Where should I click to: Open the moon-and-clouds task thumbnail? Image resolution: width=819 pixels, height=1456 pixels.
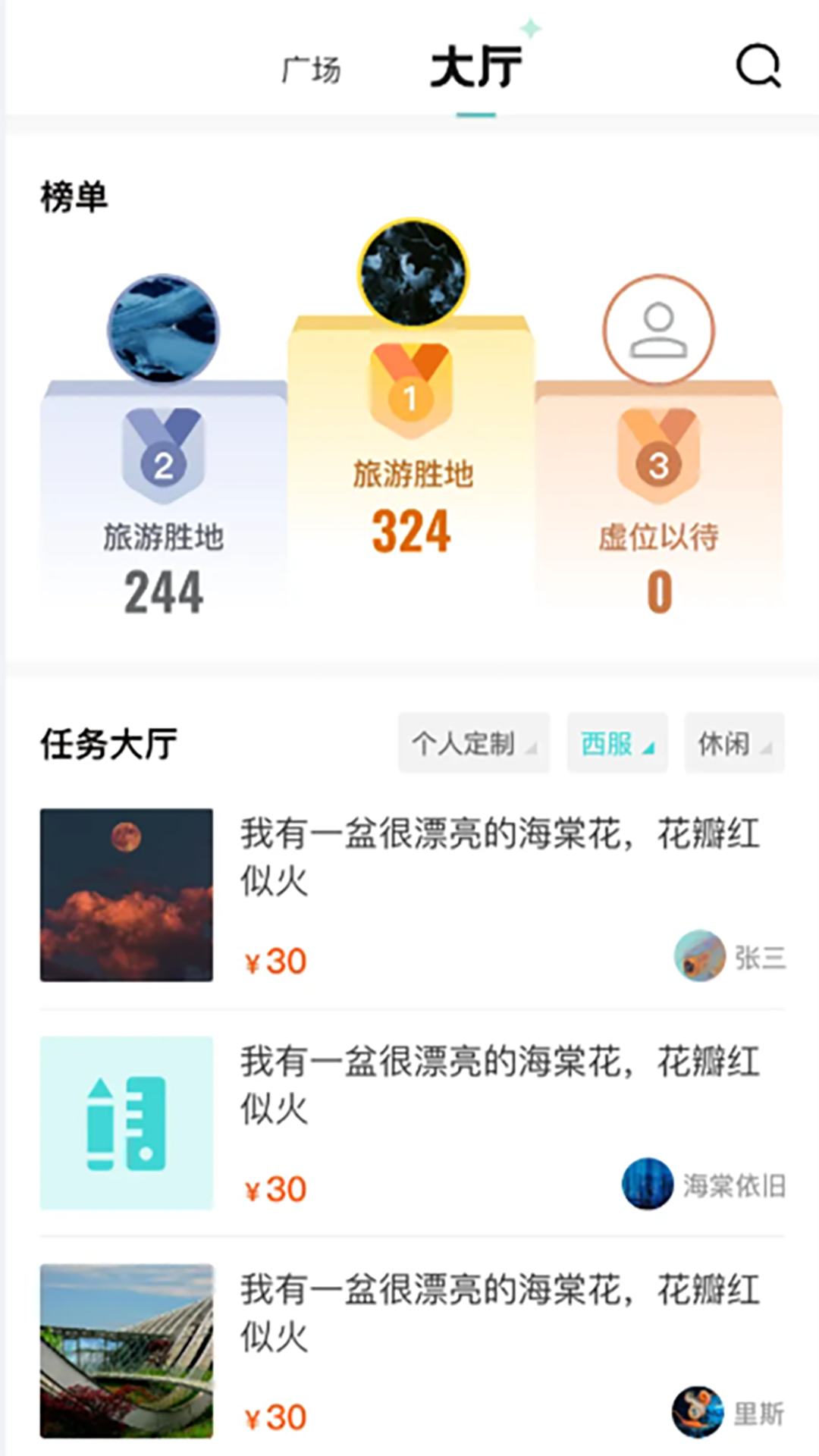click(127, 896)
